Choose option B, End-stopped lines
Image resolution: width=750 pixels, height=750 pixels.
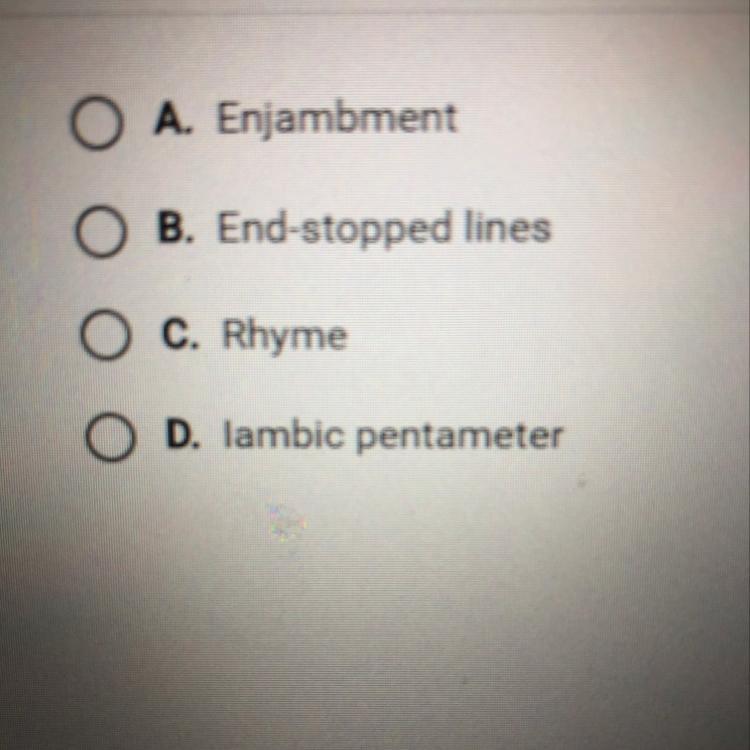tap(102, 232)
